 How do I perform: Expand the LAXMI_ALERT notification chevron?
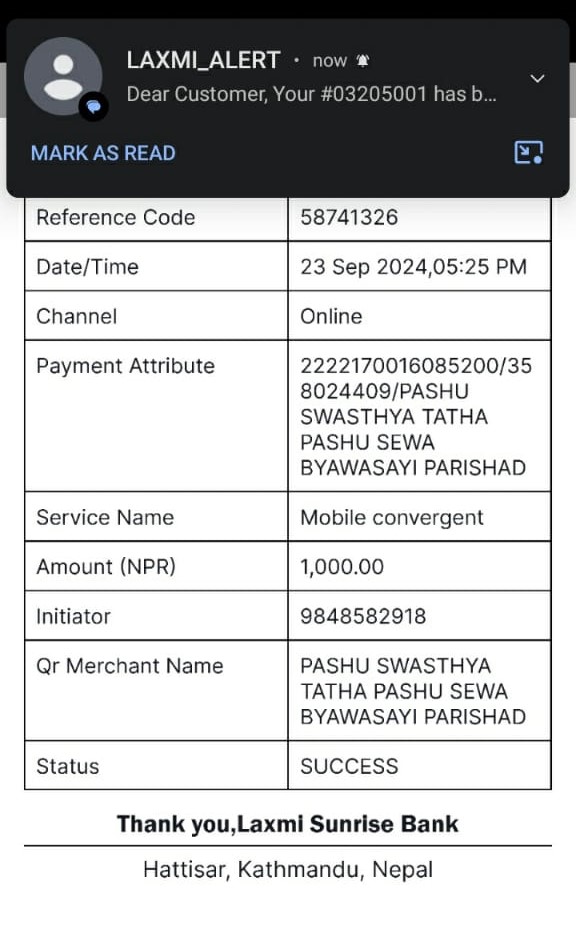tap(537, 79)
